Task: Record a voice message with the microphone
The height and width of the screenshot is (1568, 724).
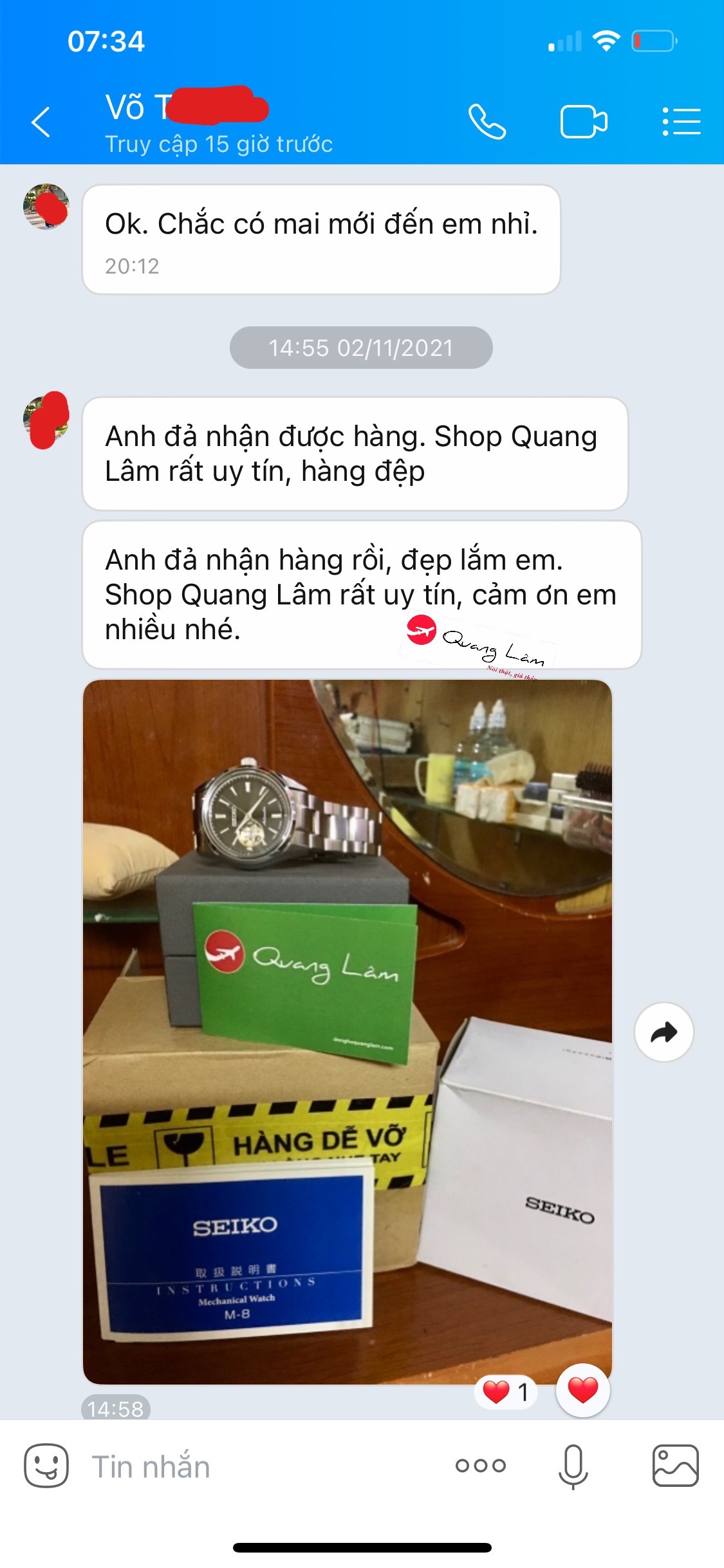Action: tap(573, 1466)
